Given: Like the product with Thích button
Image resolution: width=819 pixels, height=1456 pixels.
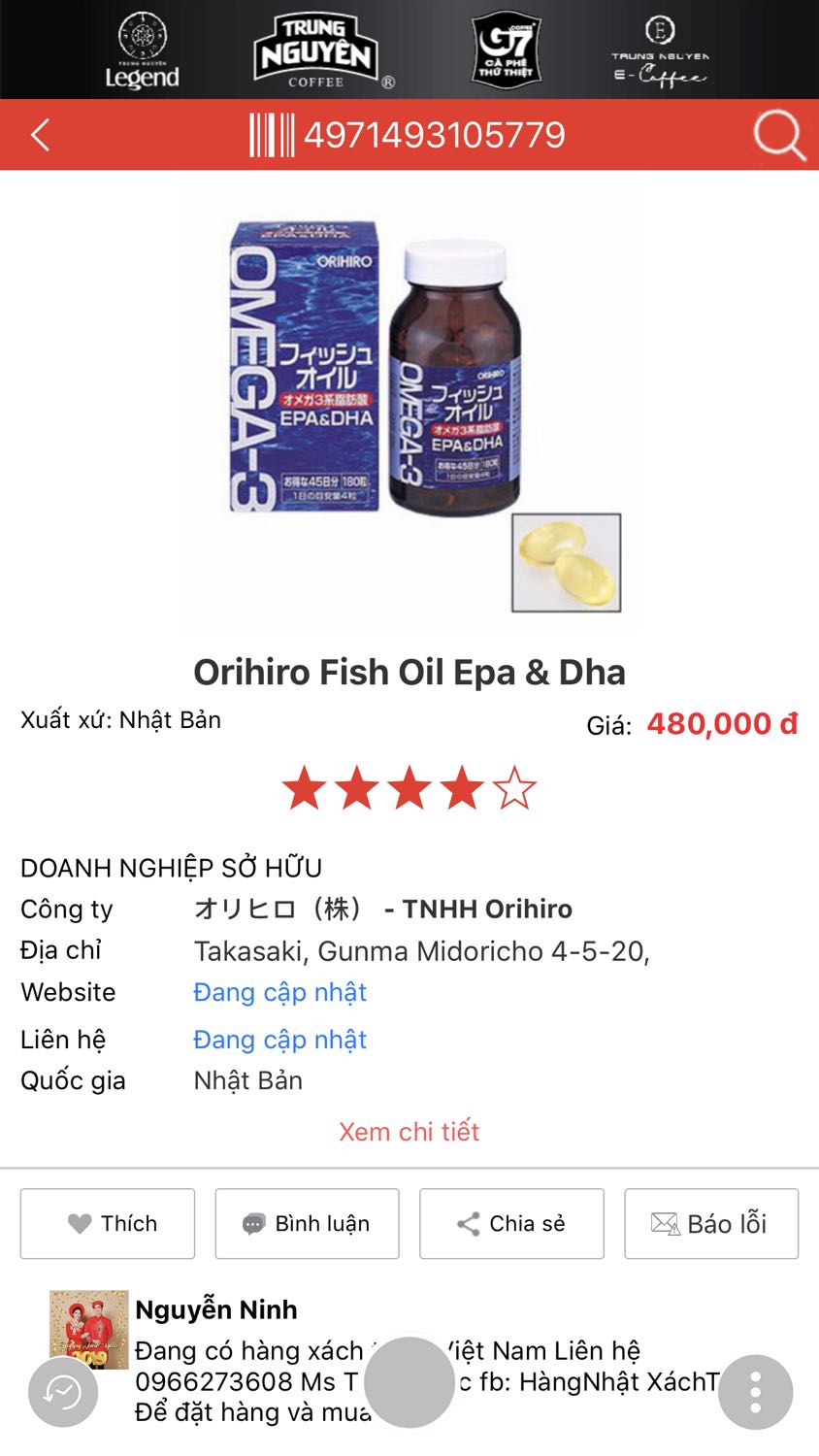Looking at the screenshot, I should tap(107, 1223).
